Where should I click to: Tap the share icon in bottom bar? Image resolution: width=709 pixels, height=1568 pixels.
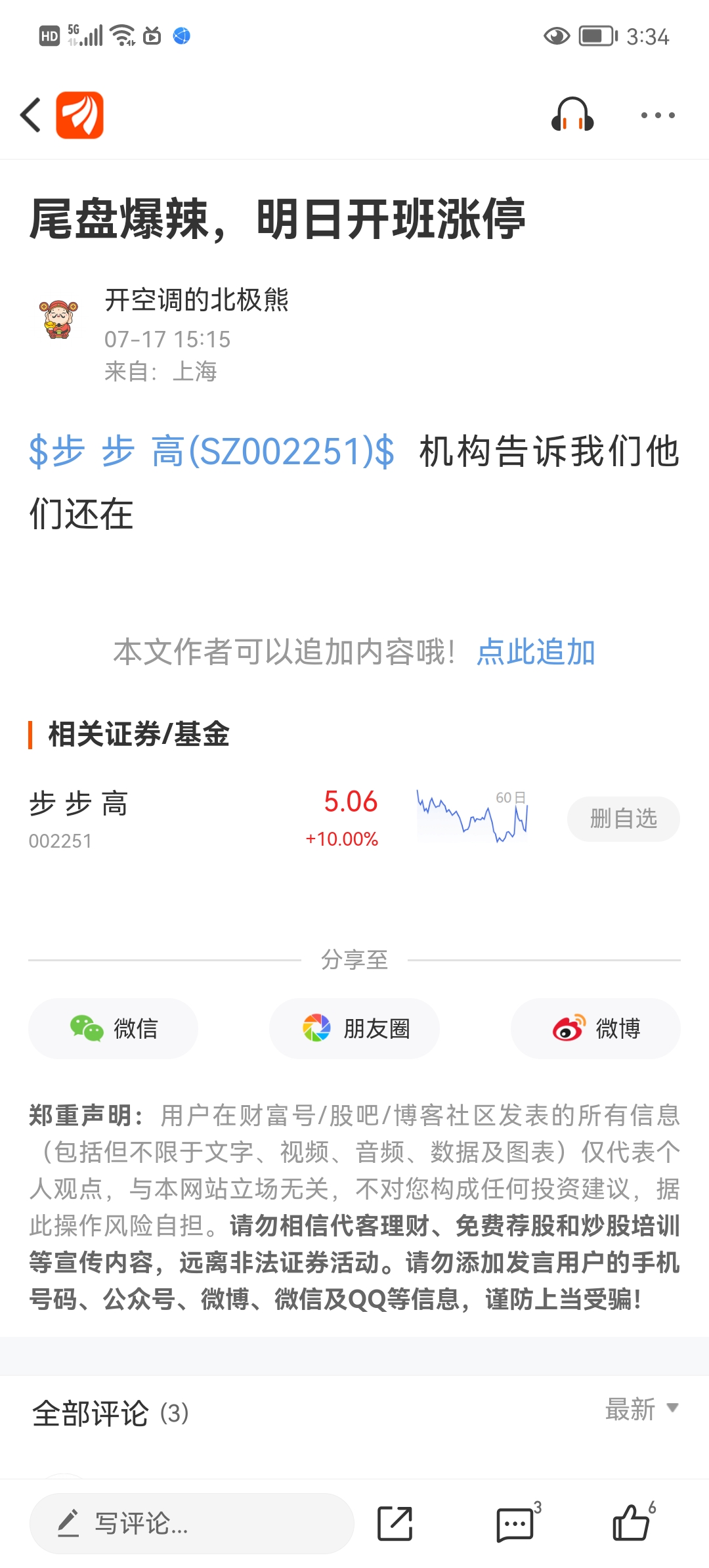pyautogui.click(x=395, y=1523)
